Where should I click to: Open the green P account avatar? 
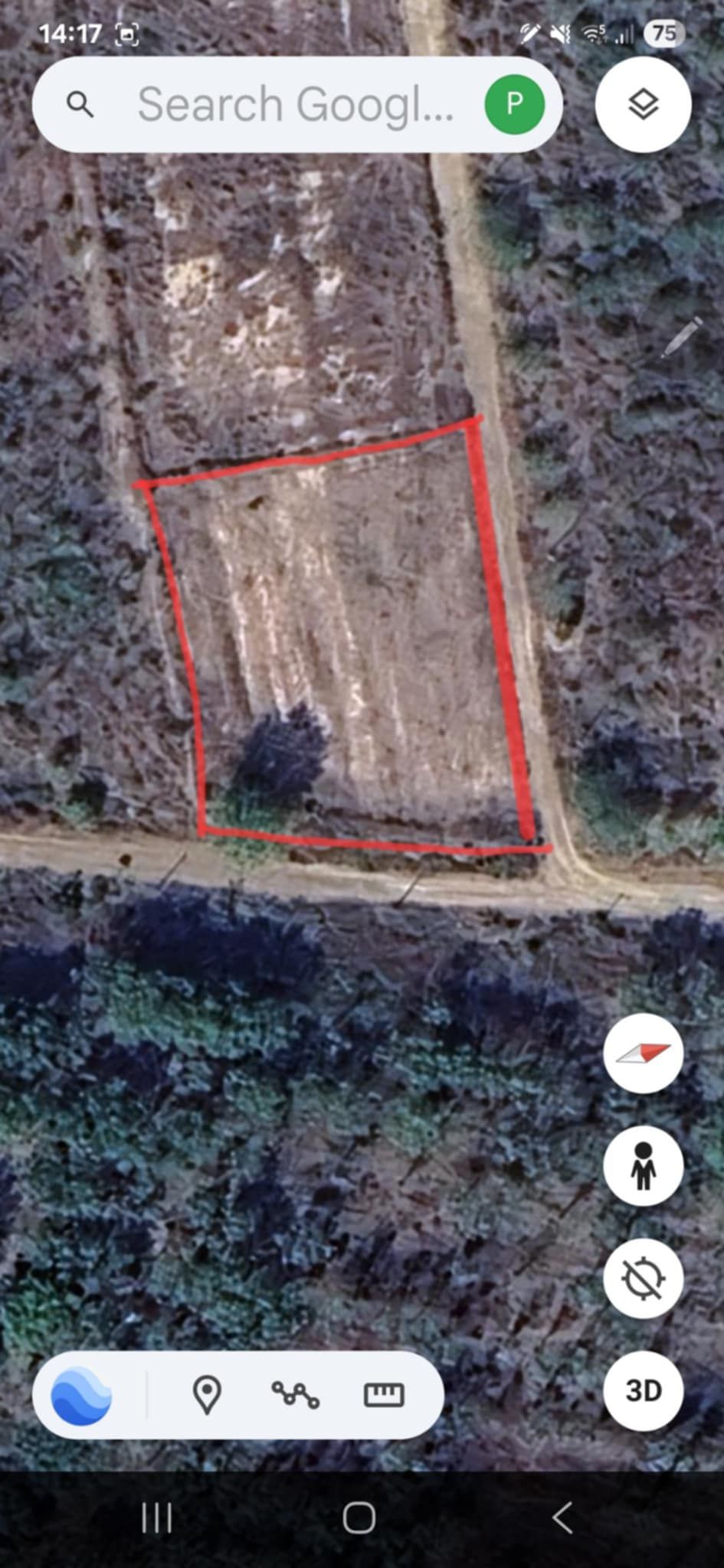[515, 103]
